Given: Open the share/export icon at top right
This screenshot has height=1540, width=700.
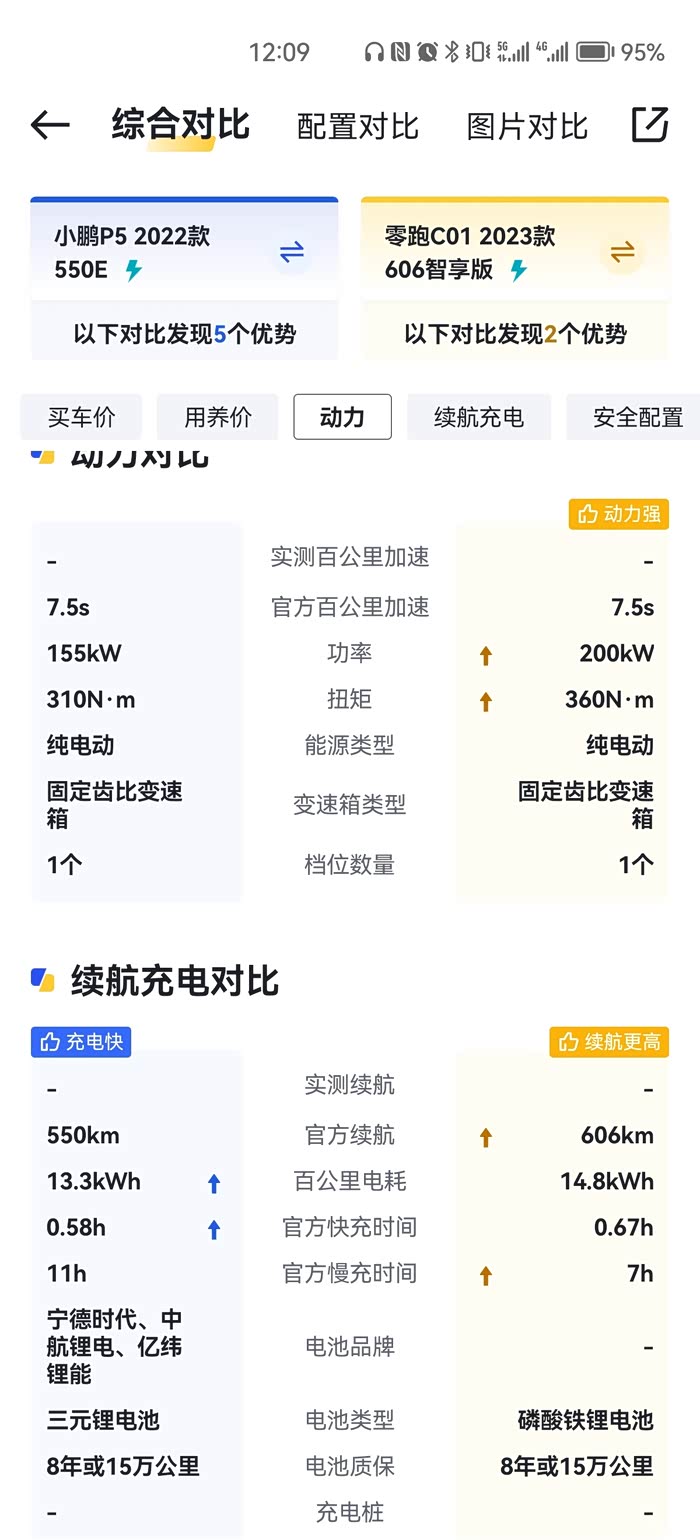Looking at the screenshot, I should click(650, 124).
